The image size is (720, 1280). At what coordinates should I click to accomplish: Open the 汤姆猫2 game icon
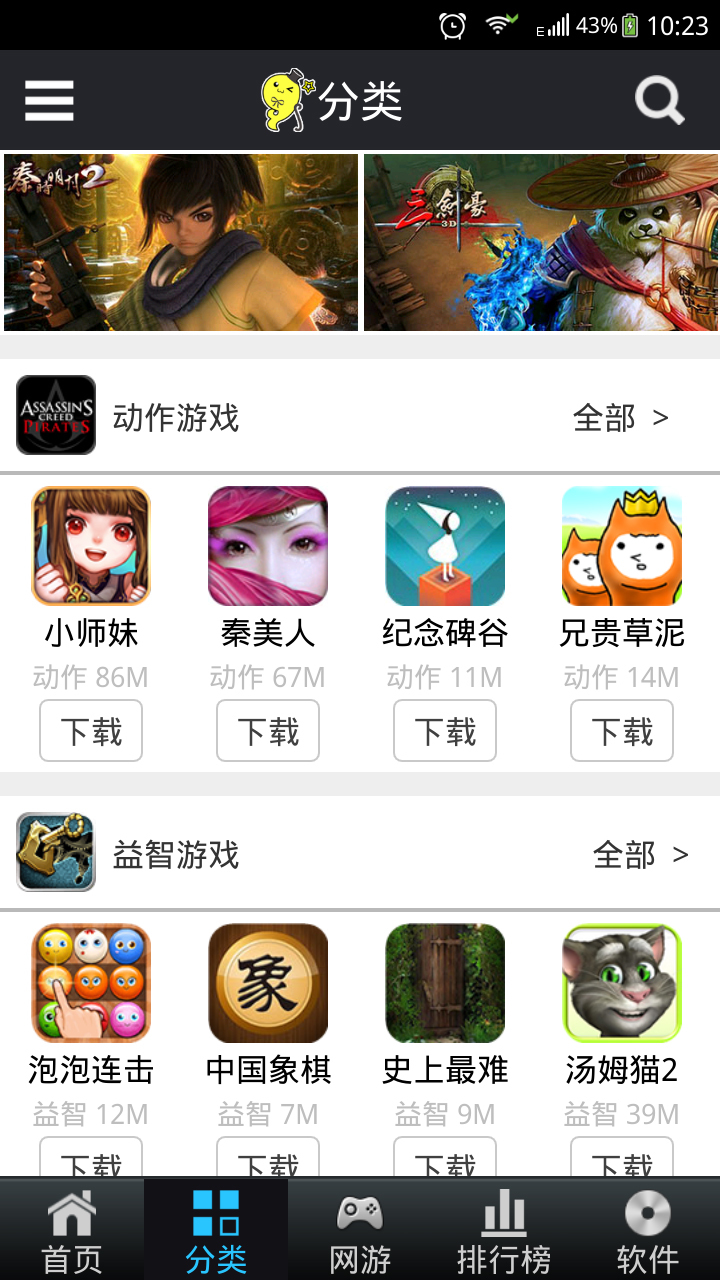click(x=622, y=983)
